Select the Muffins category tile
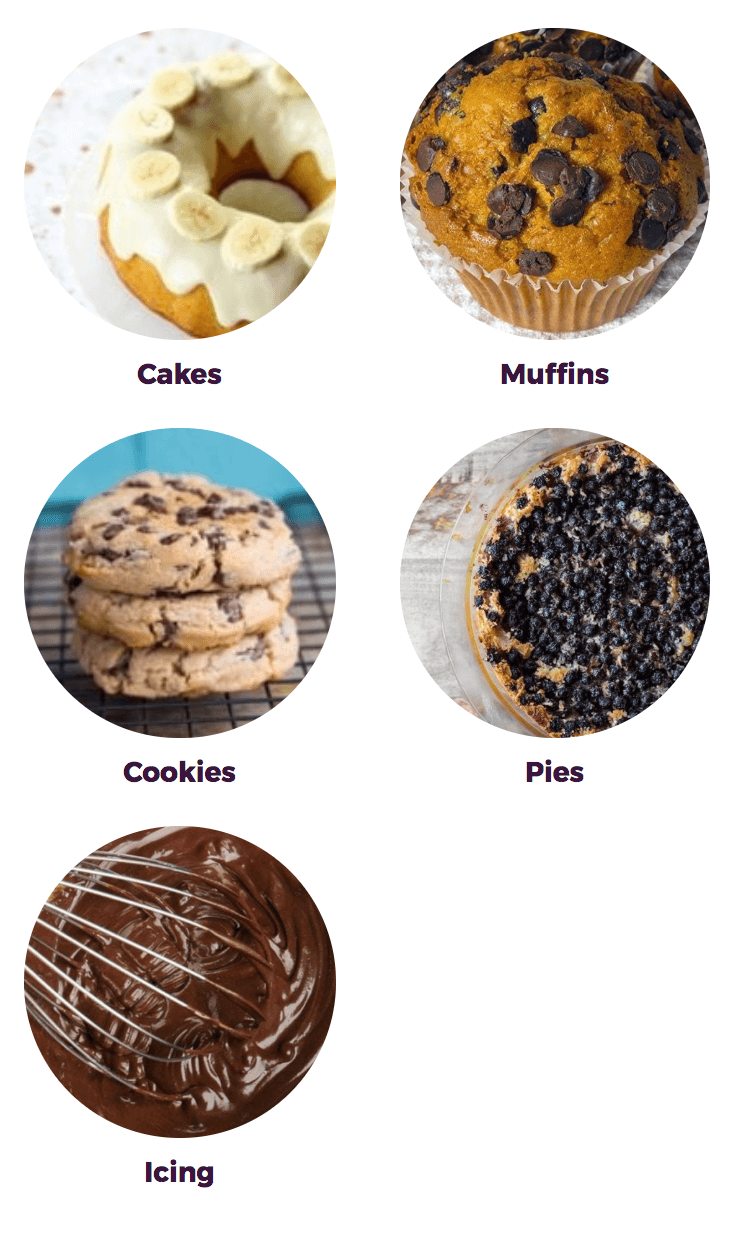This screenshot has height=1244, width=732. (555, 184)
